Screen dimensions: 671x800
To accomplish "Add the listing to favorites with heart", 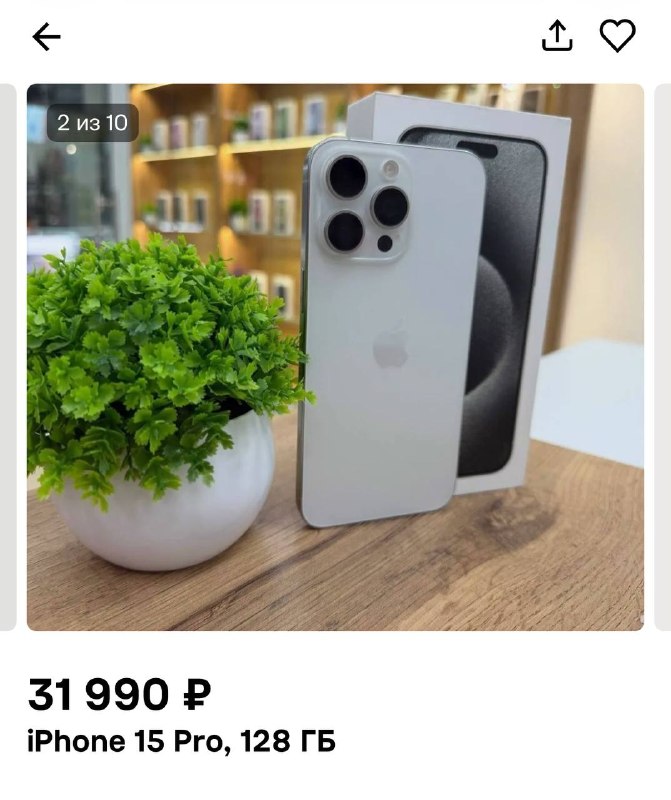I will pos(617,35).
